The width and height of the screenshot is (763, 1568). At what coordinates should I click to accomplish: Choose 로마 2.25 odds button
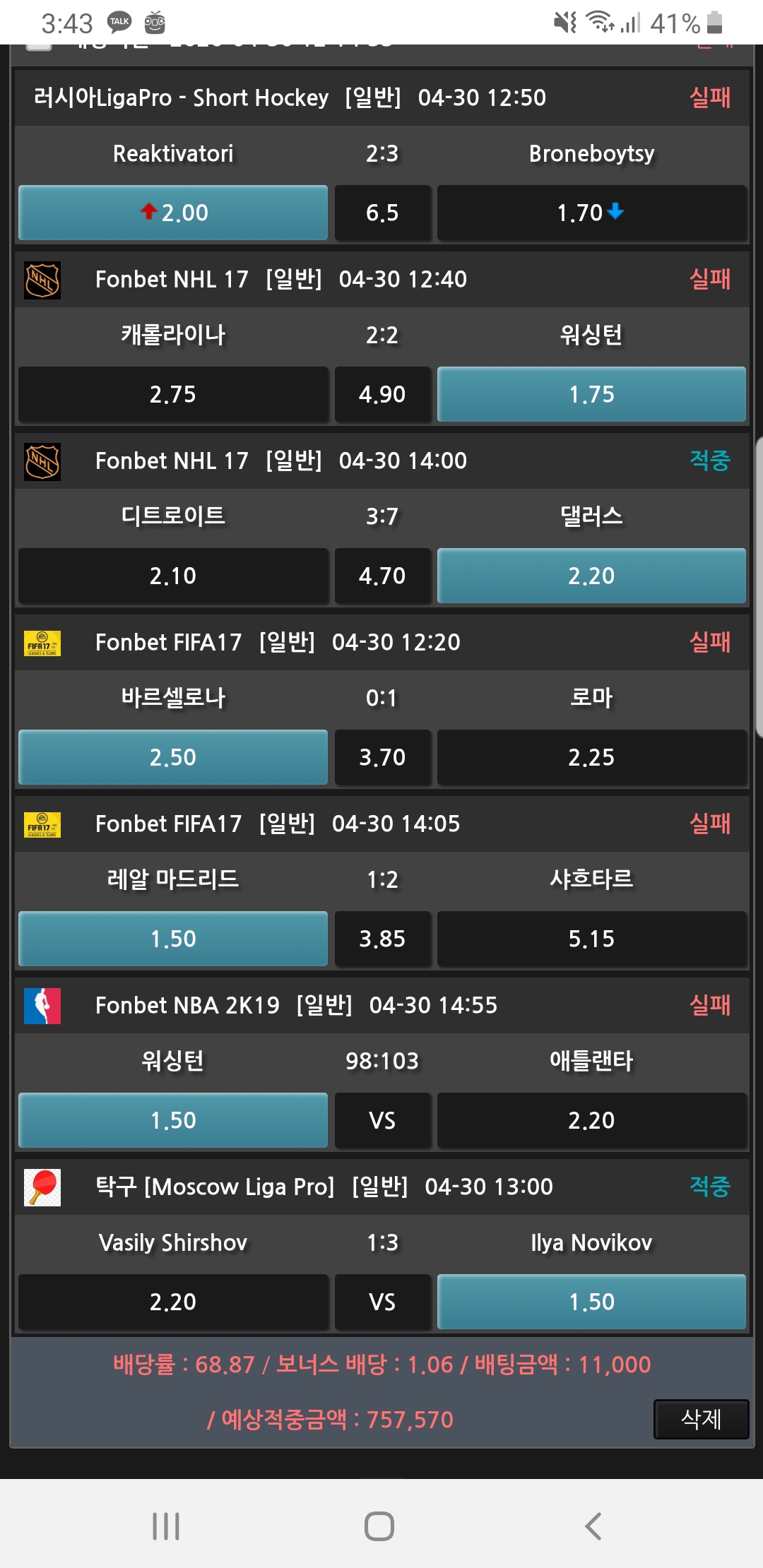pyautogui.click(x=591, y=757)
